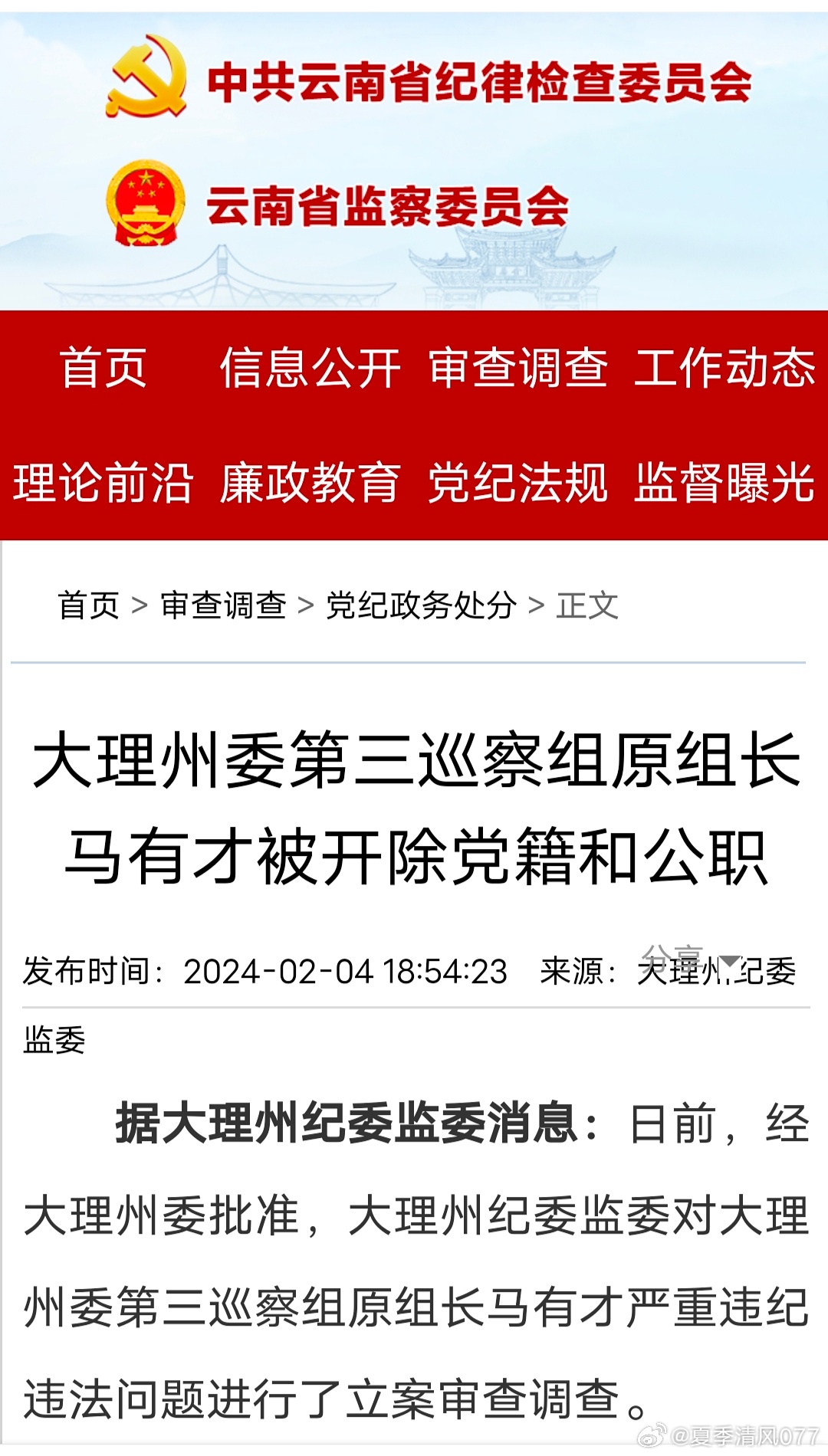This screenshot has width=828, height=1456.
Task: Go to the 监督曝光 section
Action: point(725,483)
